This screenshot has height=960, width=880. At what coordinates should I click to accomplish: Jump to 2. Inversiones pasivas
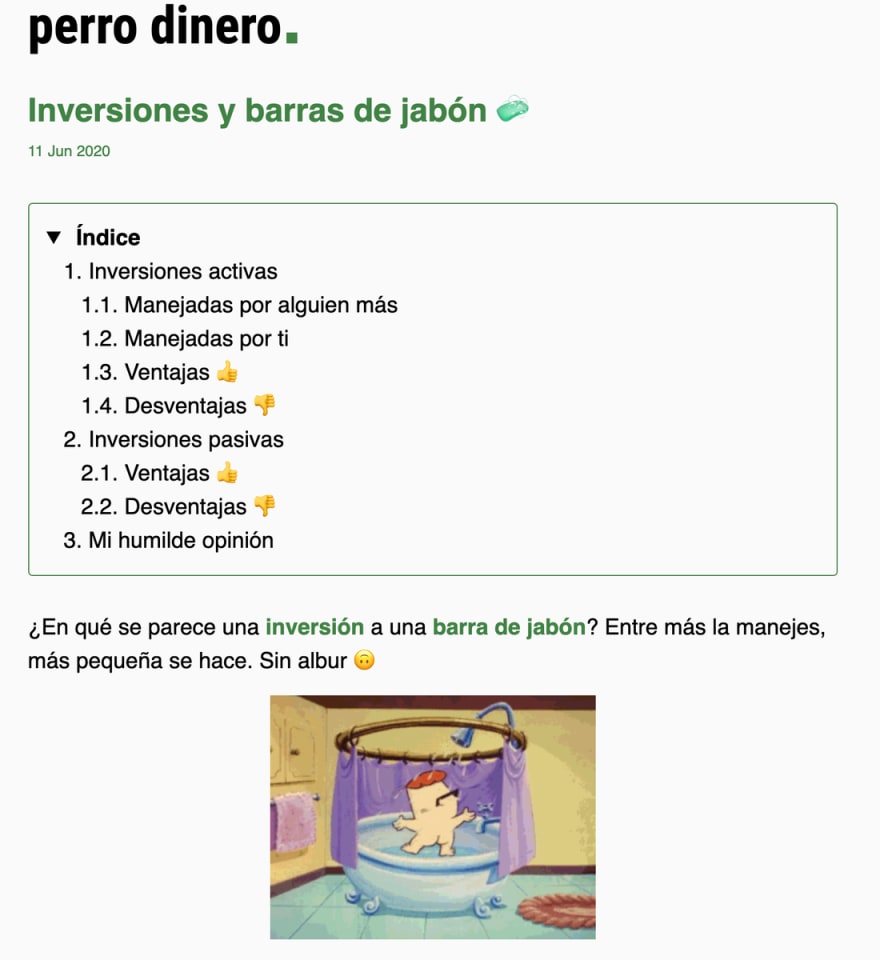coord(173,440)
